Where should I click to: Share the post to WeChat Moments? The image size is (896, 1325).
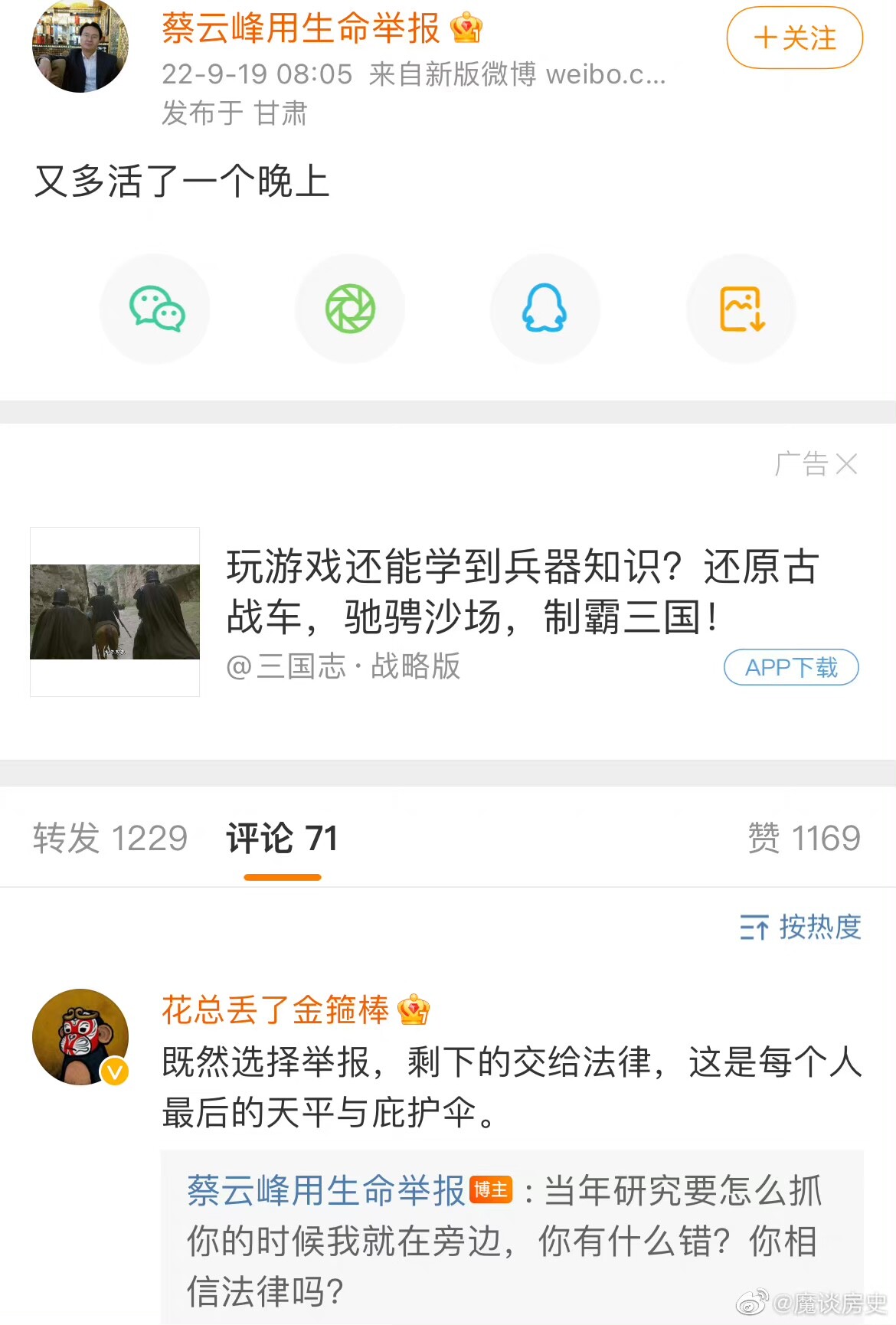pyautogui.click(x=350, y=309)
